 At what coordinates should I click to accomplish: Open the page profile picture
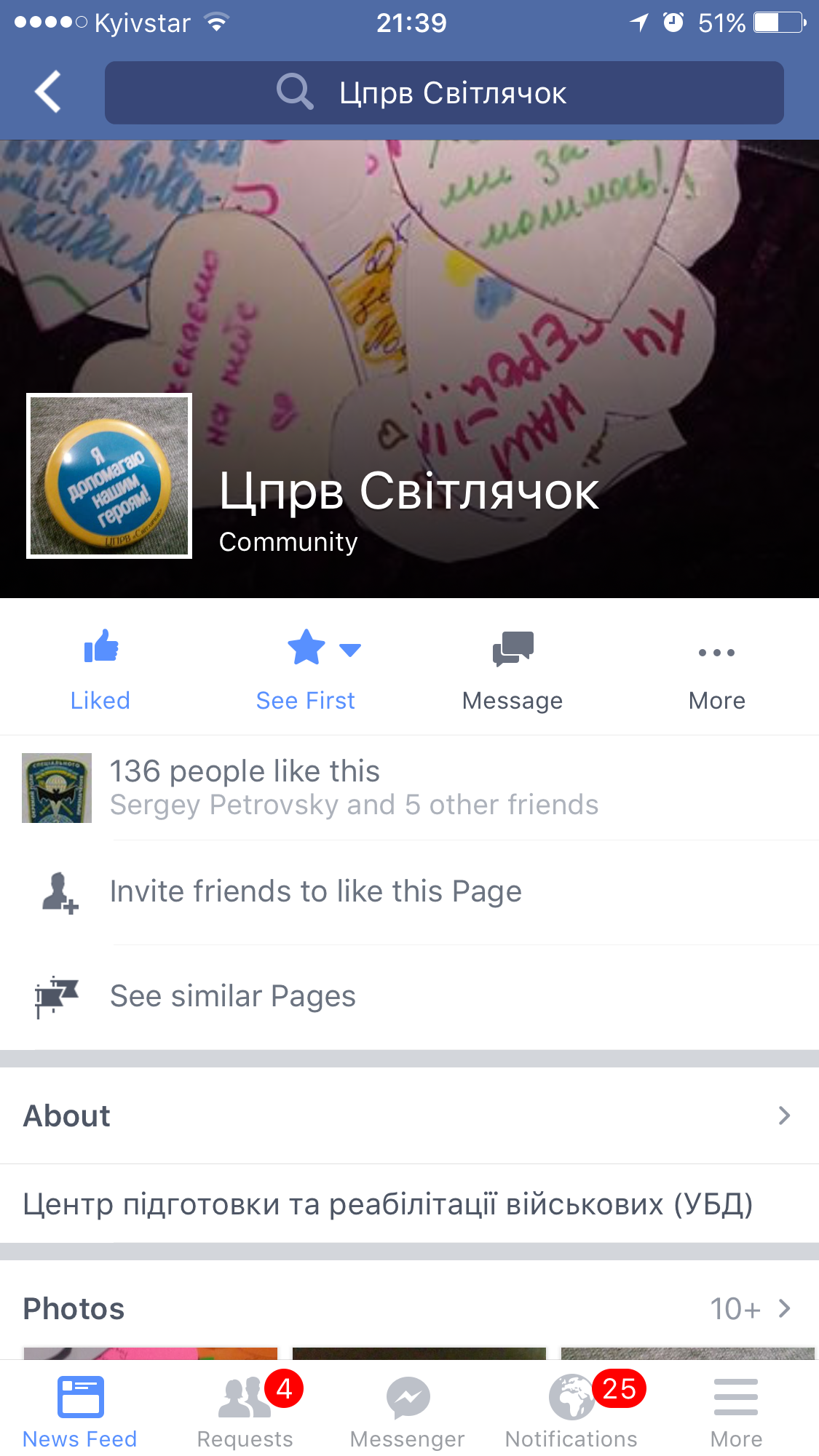[x=109, y=476]
